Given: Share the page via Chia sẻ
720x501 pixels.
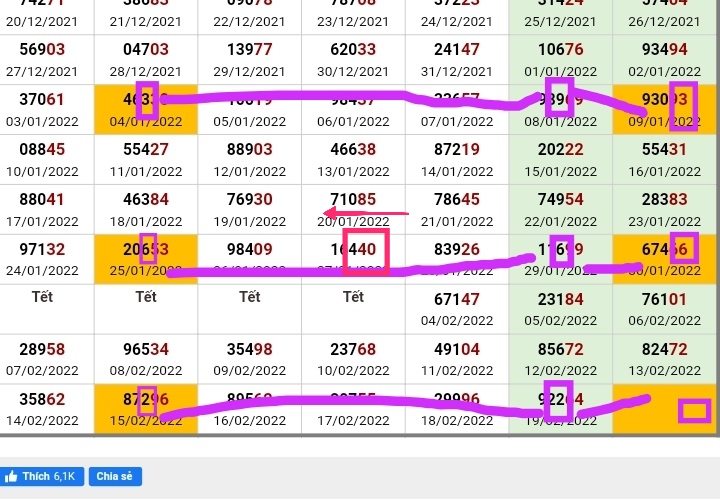Looking at the screenshot, I should click(114, 477).
